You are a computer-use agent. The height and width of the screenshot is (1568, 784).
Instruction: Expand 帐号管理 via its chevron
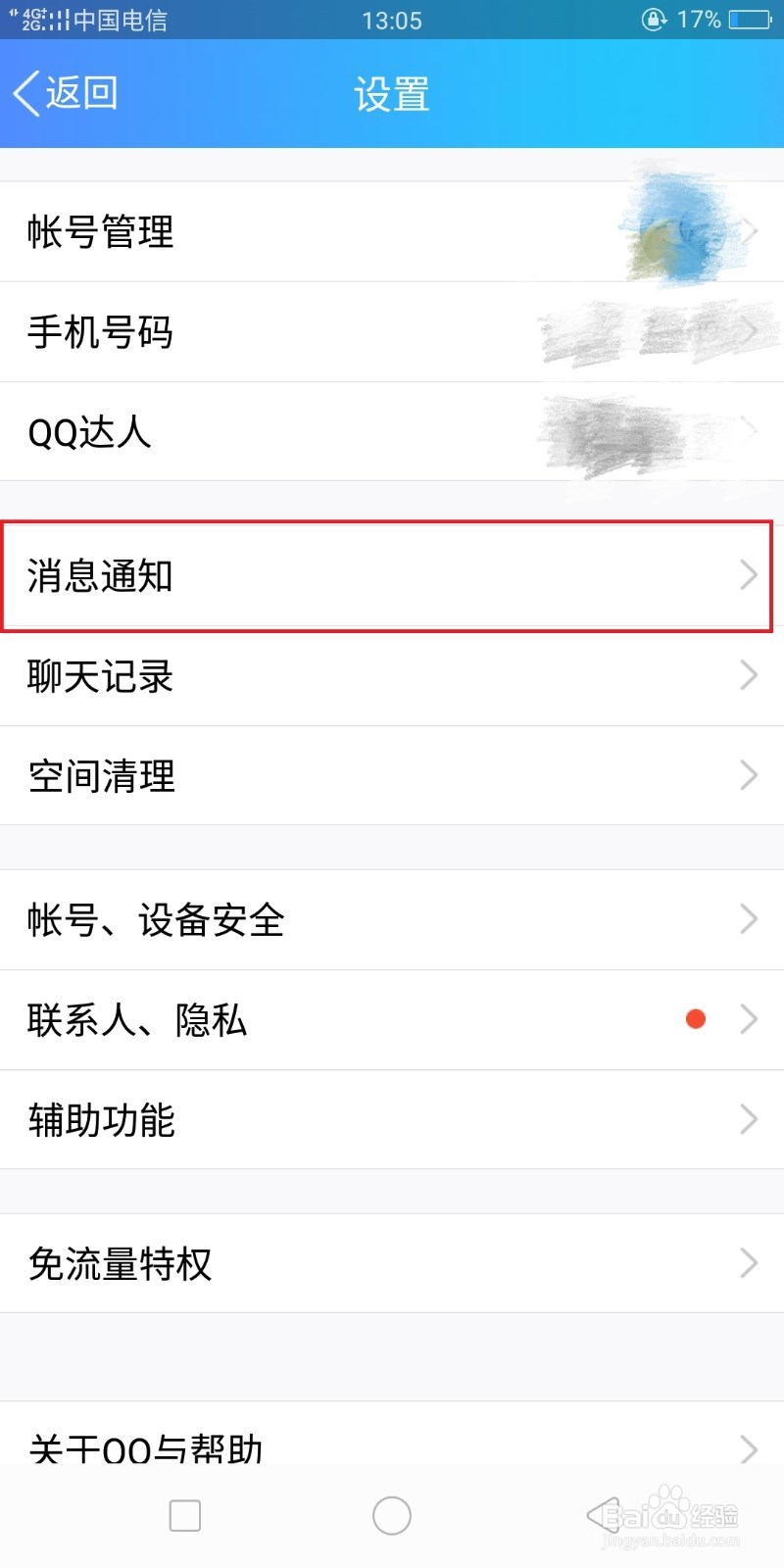coord(748,231)
